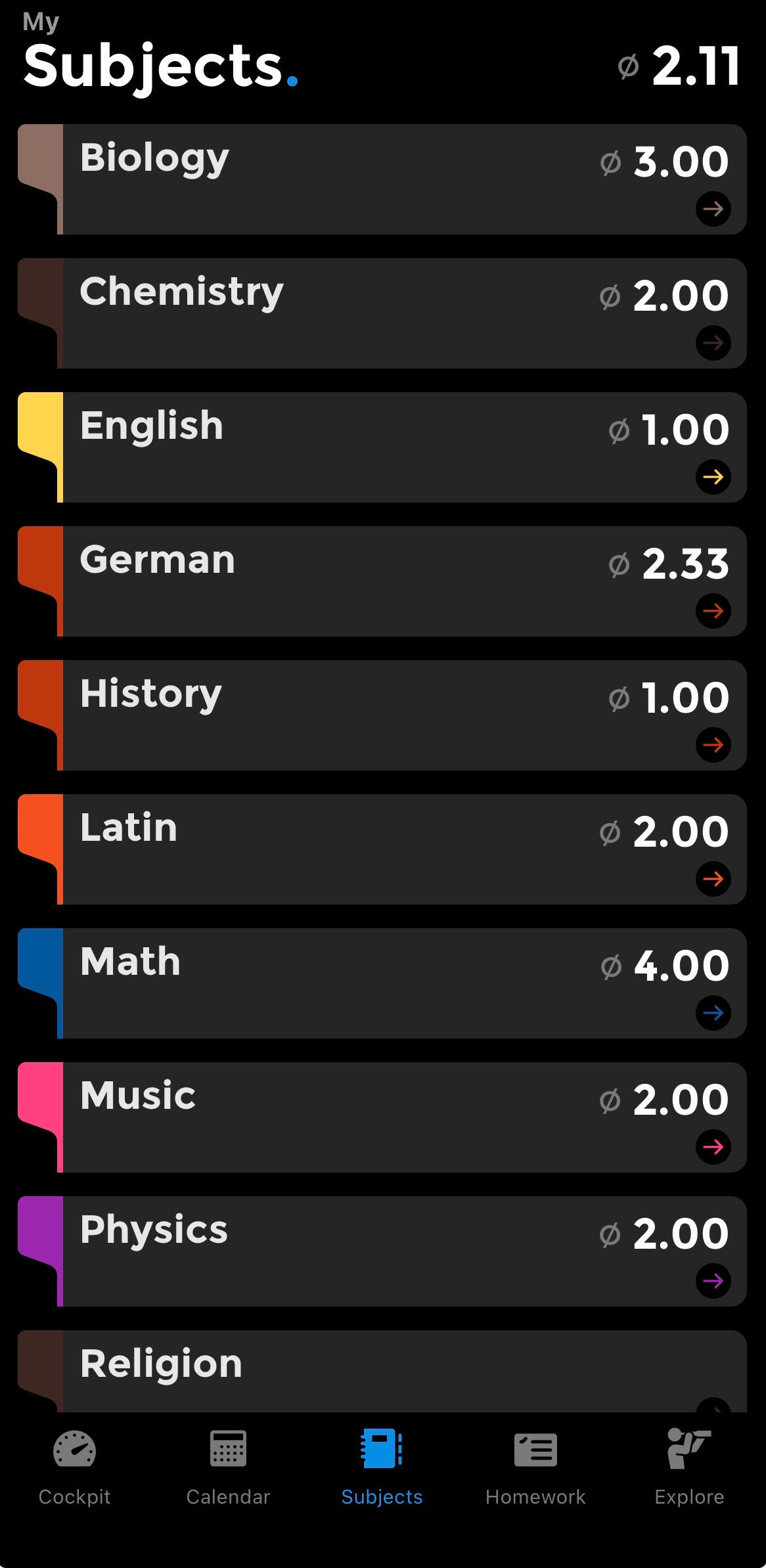Go to the Calendar tab
The height and width of the screenshot is (1568, 766).
click(228, 1467)
